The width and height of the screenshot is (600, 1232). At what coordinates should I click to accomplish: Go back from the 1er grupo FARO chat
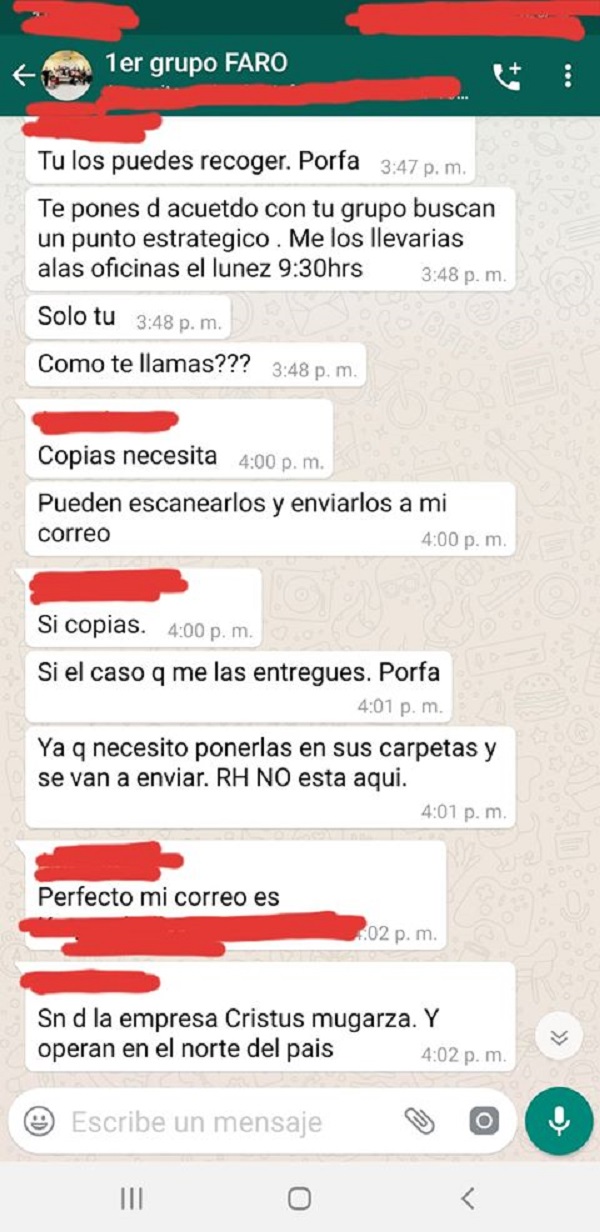22,76
